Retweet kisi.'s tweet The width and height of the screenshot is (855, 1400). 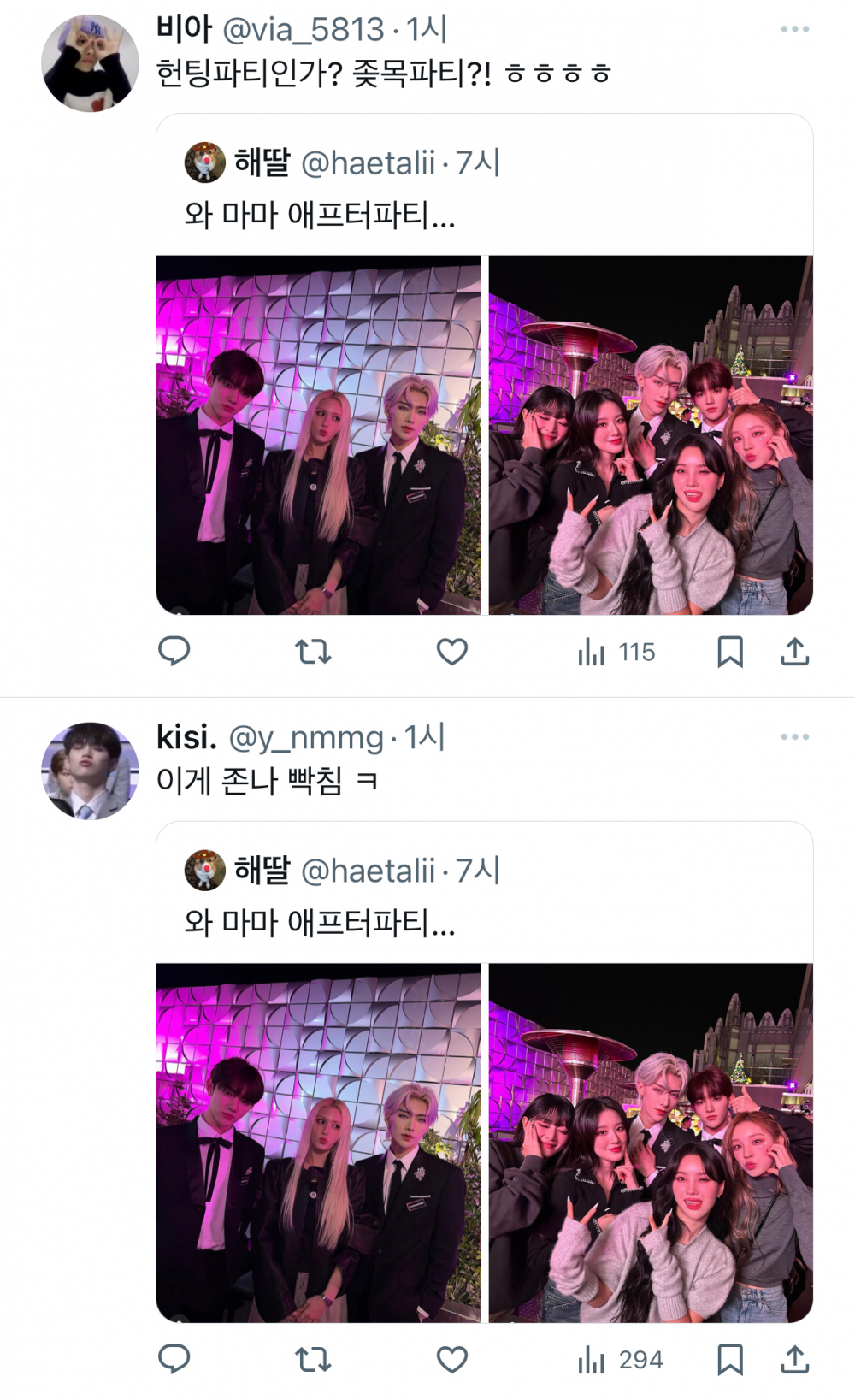[313, 1361]
